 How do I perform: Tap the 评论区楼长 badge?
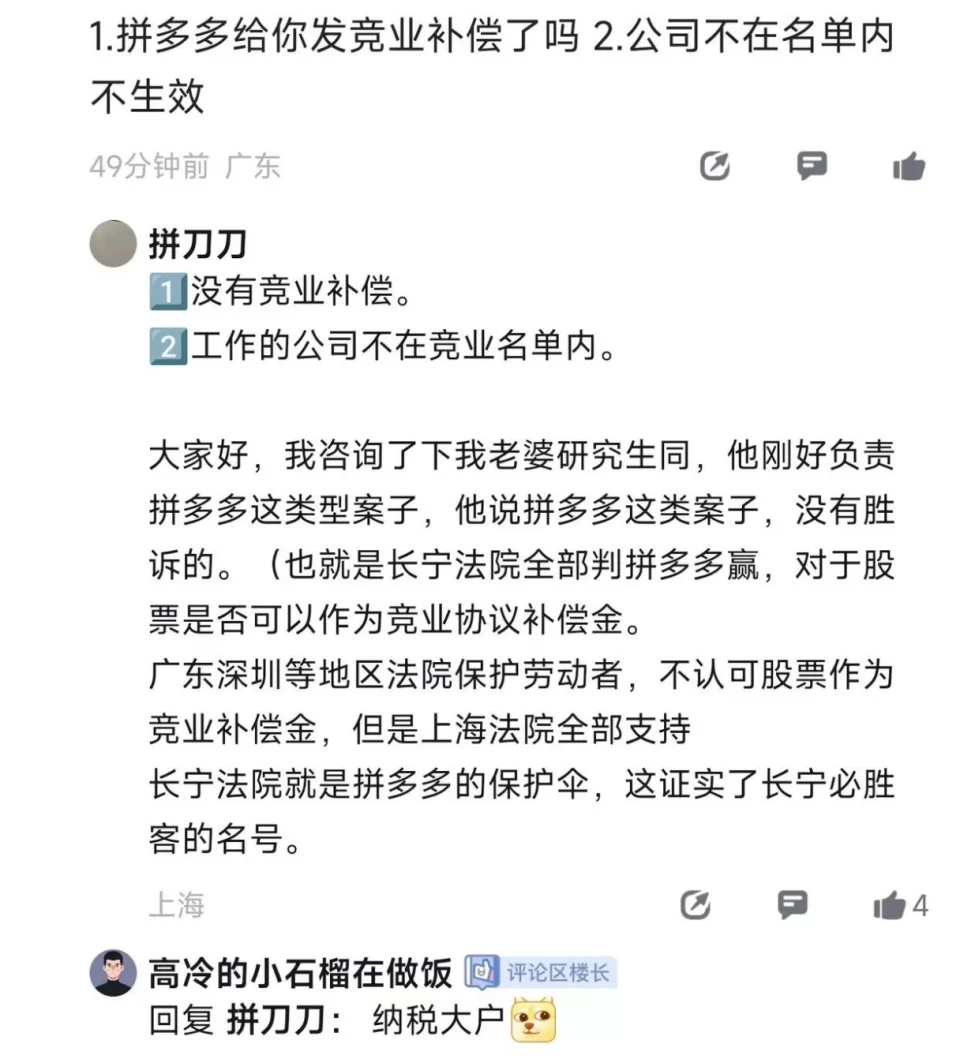point(542,972)
